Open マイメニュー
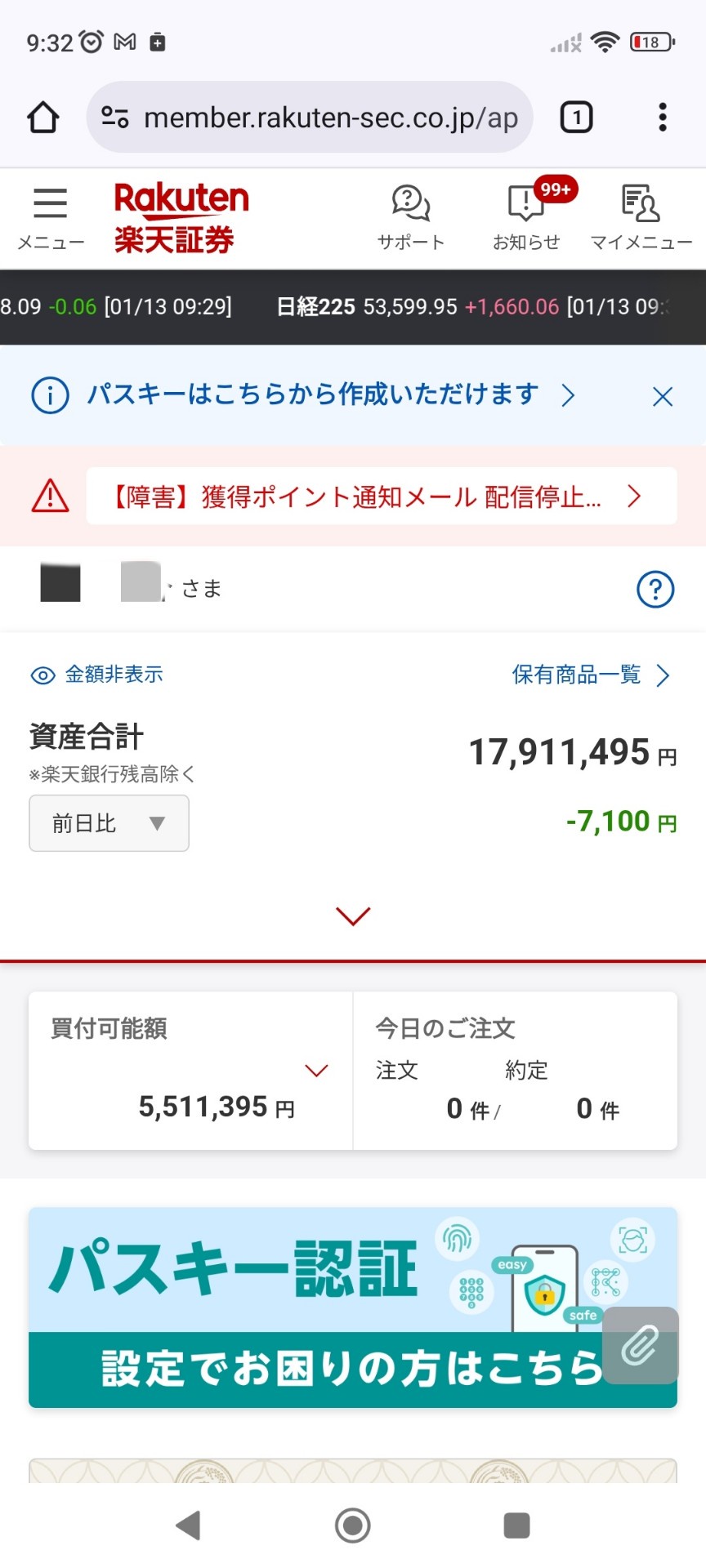The height and width of the screenshot is (1568, 706). coord(641,217)
